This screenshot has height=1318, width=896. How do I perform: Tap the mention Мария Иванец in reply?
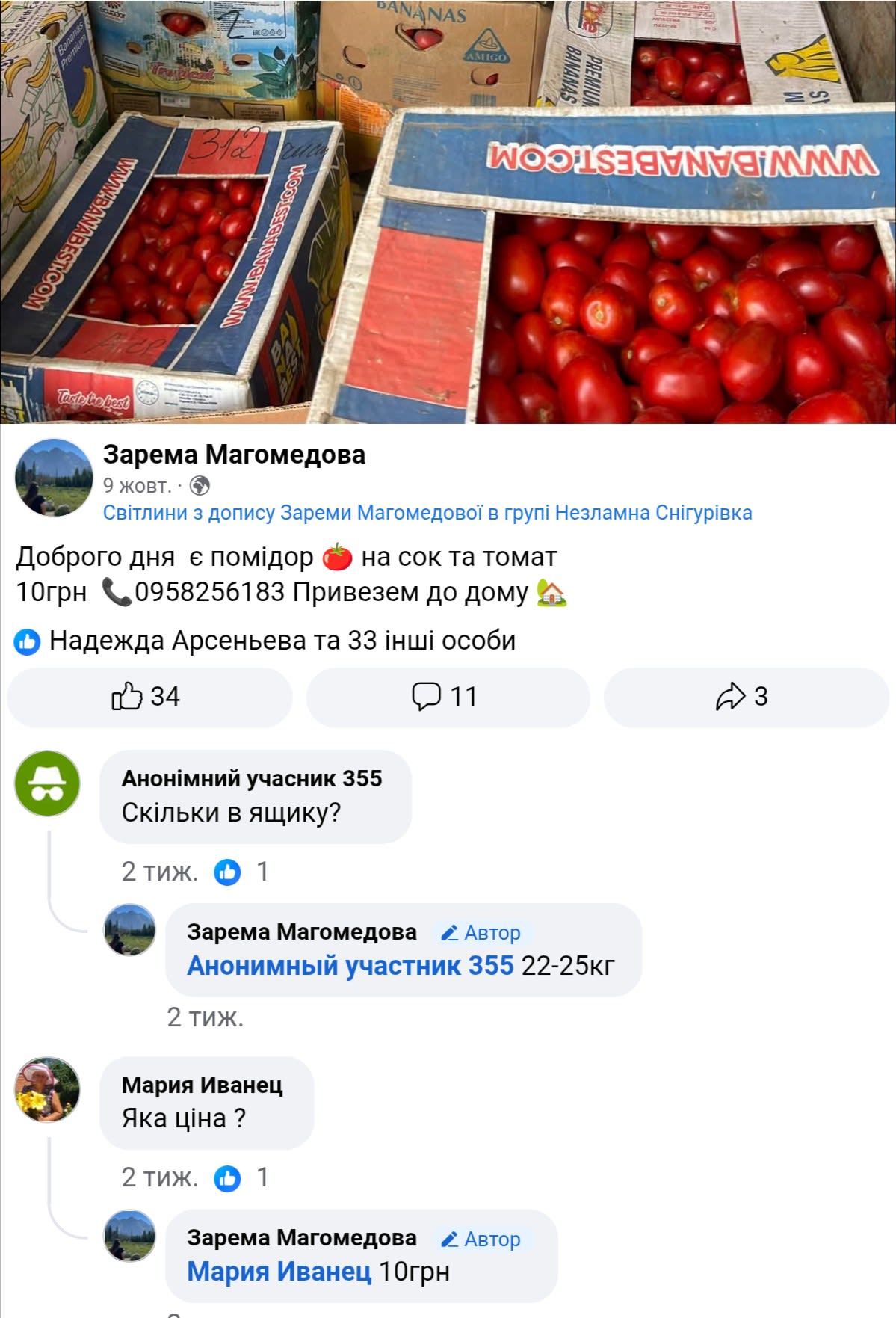(279, 1271)
